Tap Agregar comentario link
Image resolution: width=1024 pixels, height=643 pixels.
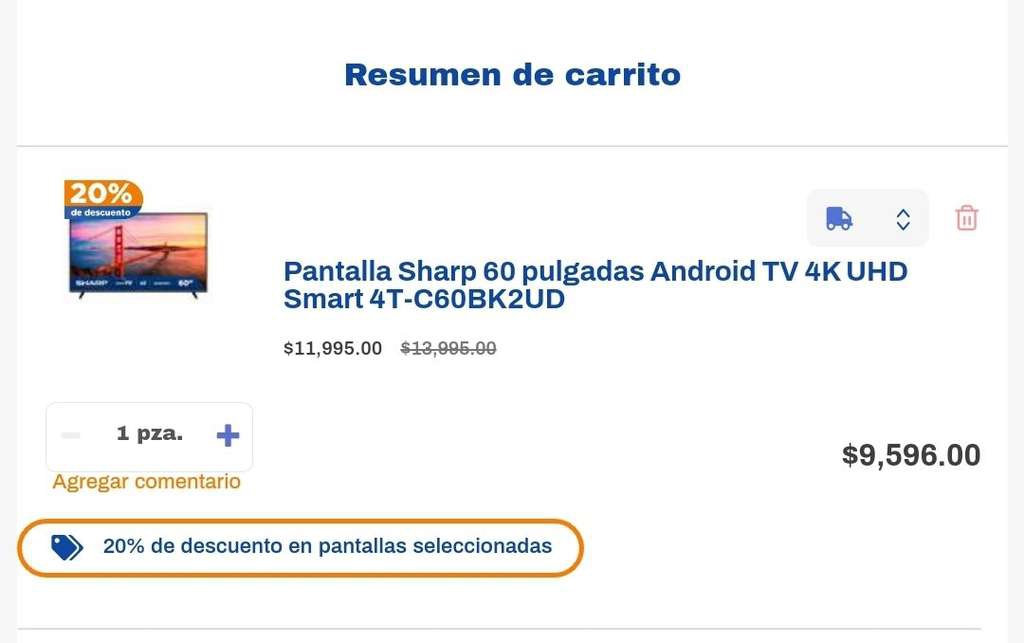146,482
